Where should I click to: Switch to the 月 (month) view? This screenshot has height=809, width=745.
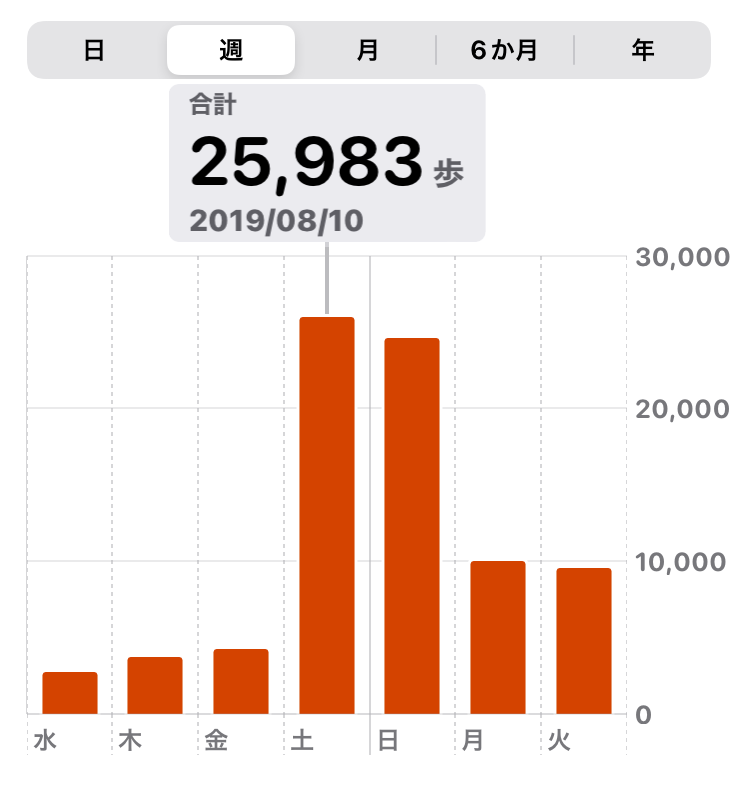pos(368,50)
